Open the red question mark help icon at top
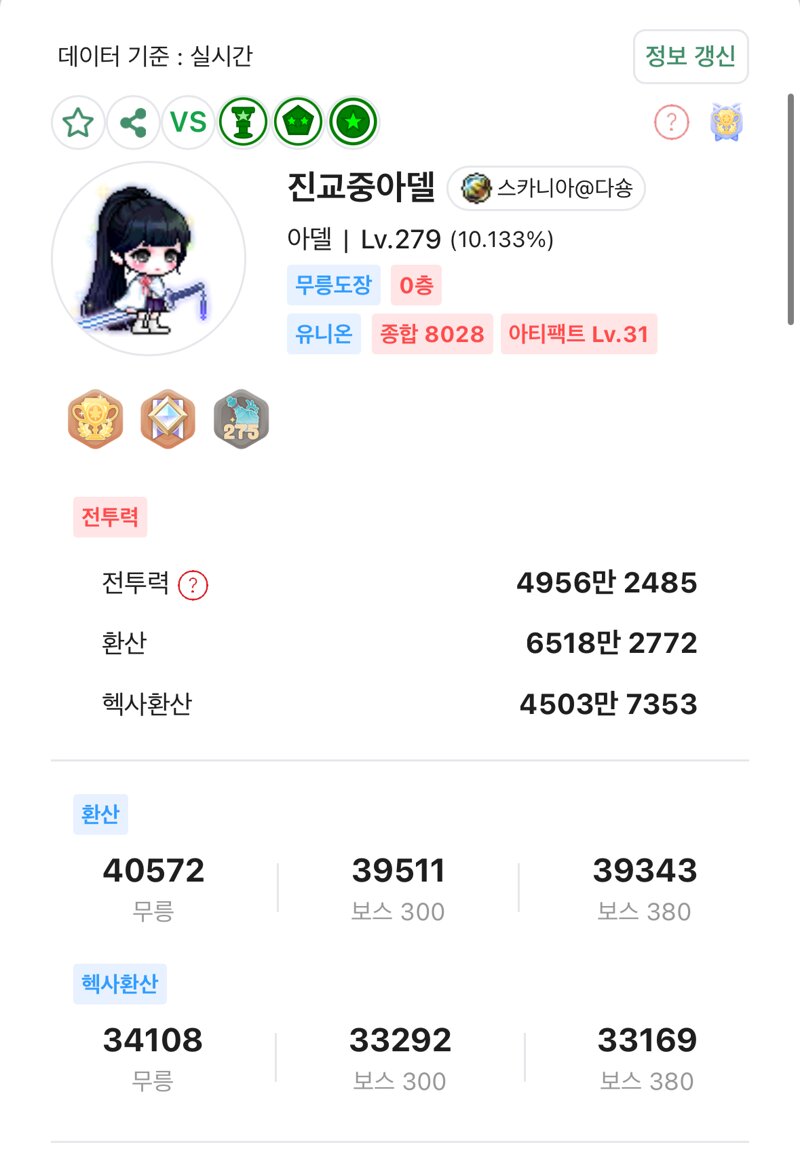800x1149 pixels. 672,123
